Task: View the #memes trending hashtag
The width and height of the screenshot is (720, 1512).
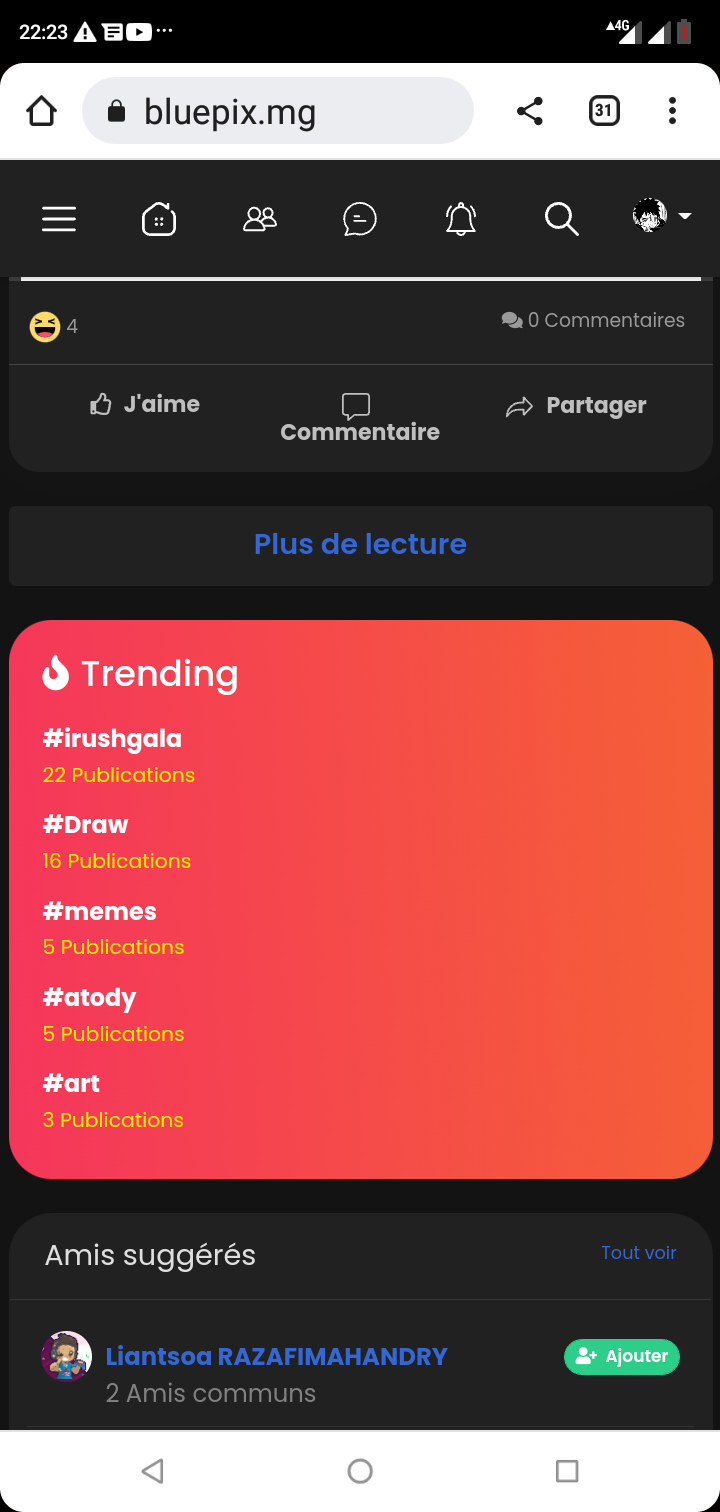Action: pyautogui.click(x=100, y=911)
